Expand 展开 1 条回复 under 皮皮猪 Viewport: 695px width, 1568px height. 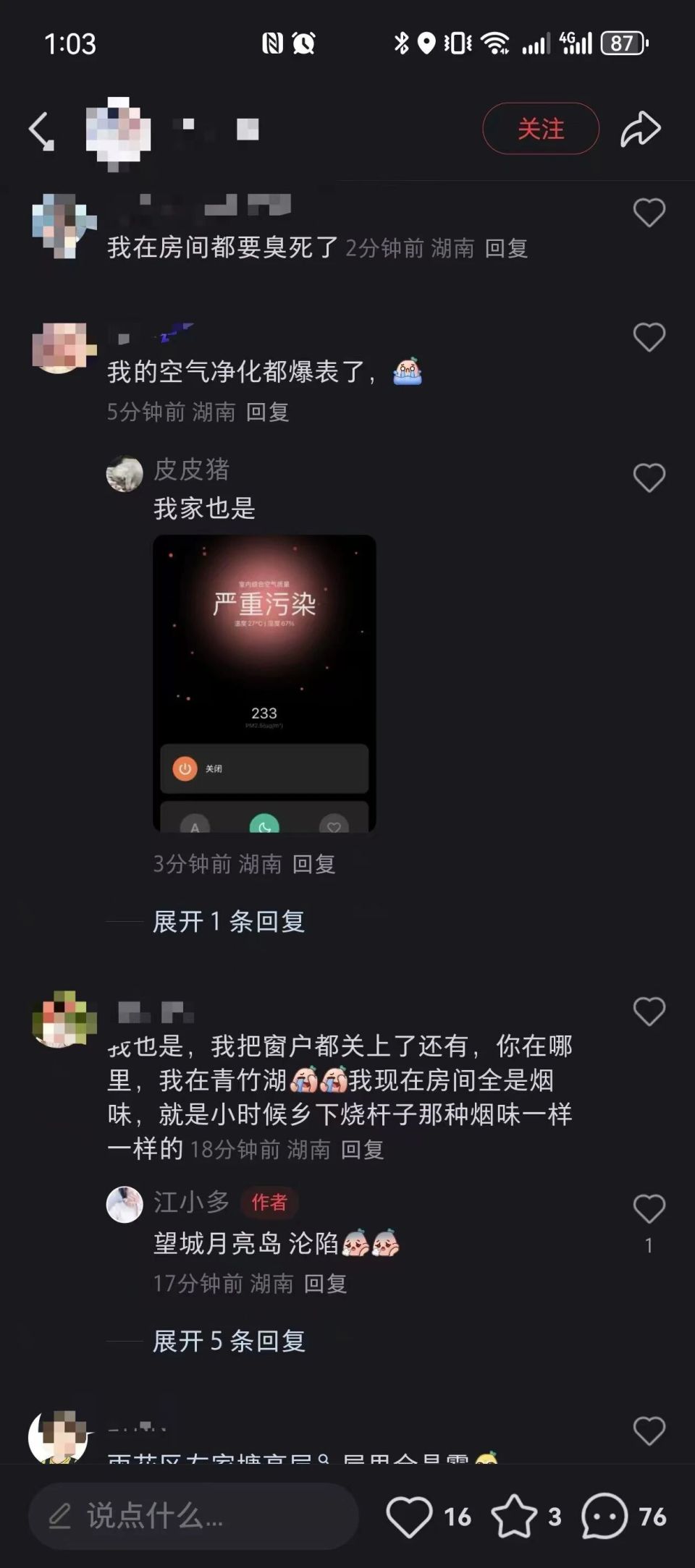point(228,923)
